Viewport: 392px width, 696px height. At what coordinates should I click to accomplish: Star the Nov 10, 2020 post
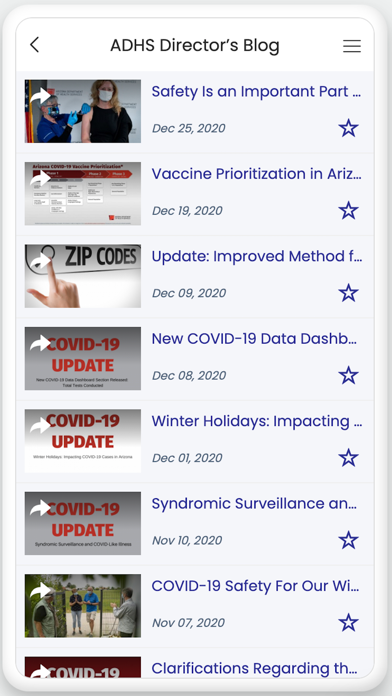(x=348, y=540)
